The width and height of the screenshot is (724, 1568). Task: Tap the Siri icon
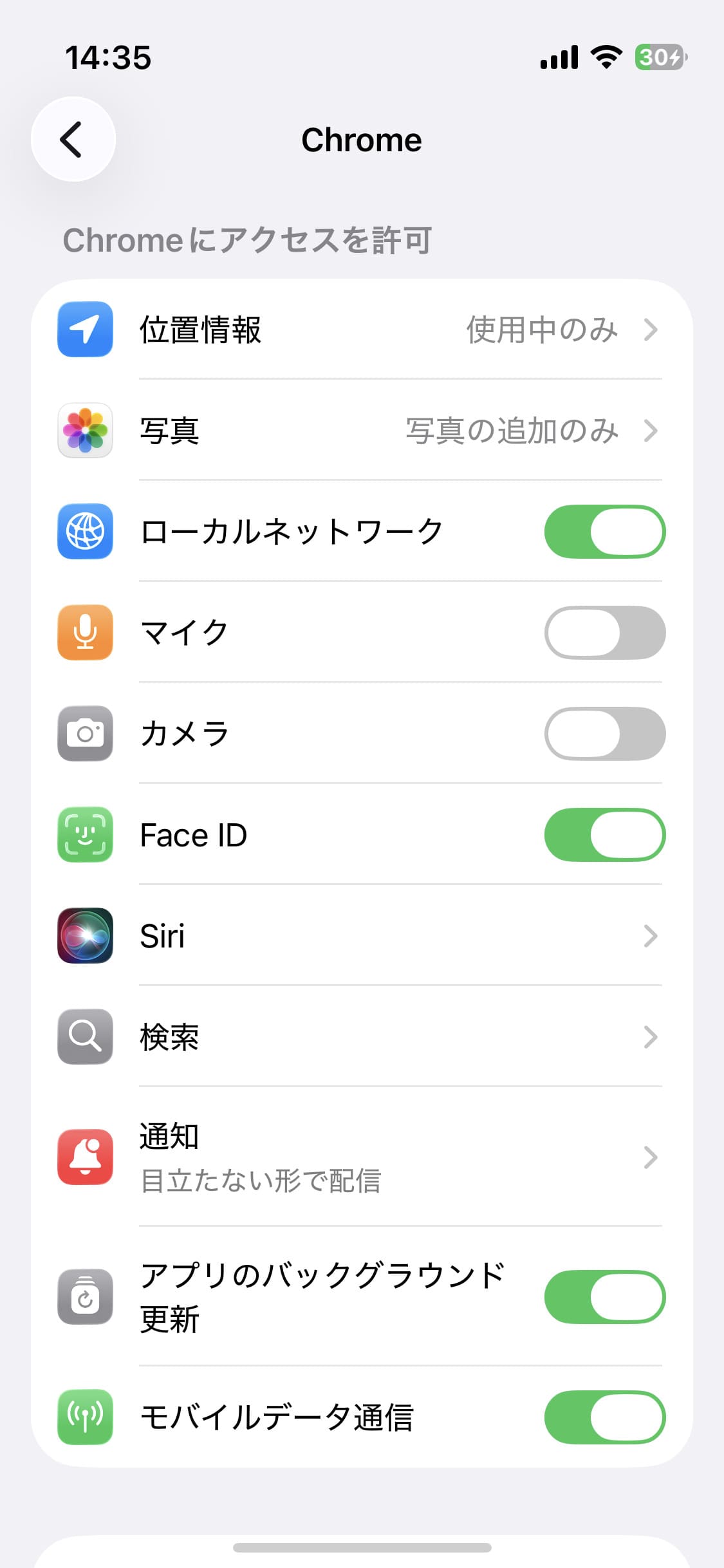tap(84, 936)
